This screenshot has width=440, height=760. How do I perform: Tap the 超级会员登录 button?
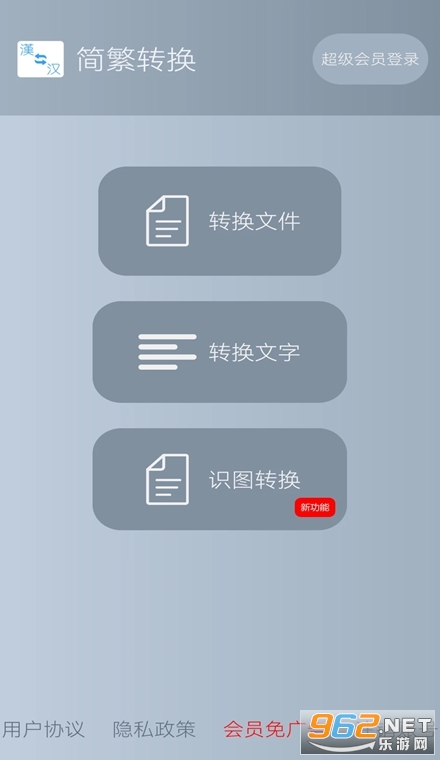[370, 59]
